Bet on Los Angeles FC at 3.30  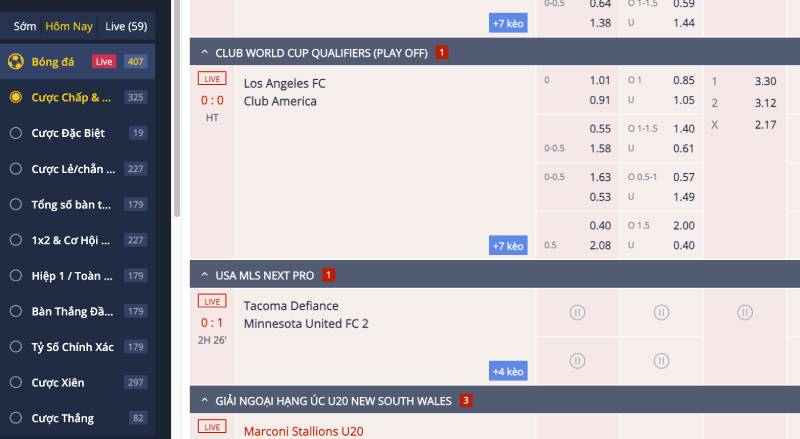pos(764,81)
